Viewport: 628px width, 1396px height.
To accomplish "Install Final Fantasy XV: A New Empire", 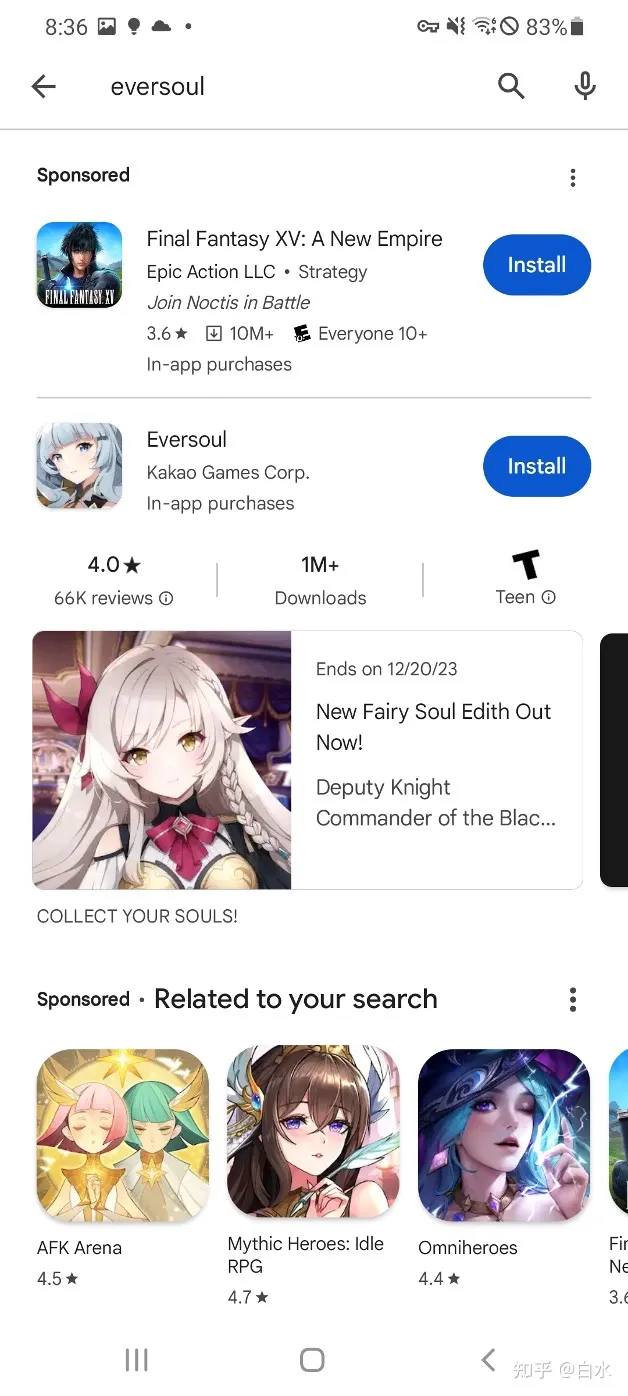I will [536, 265].
